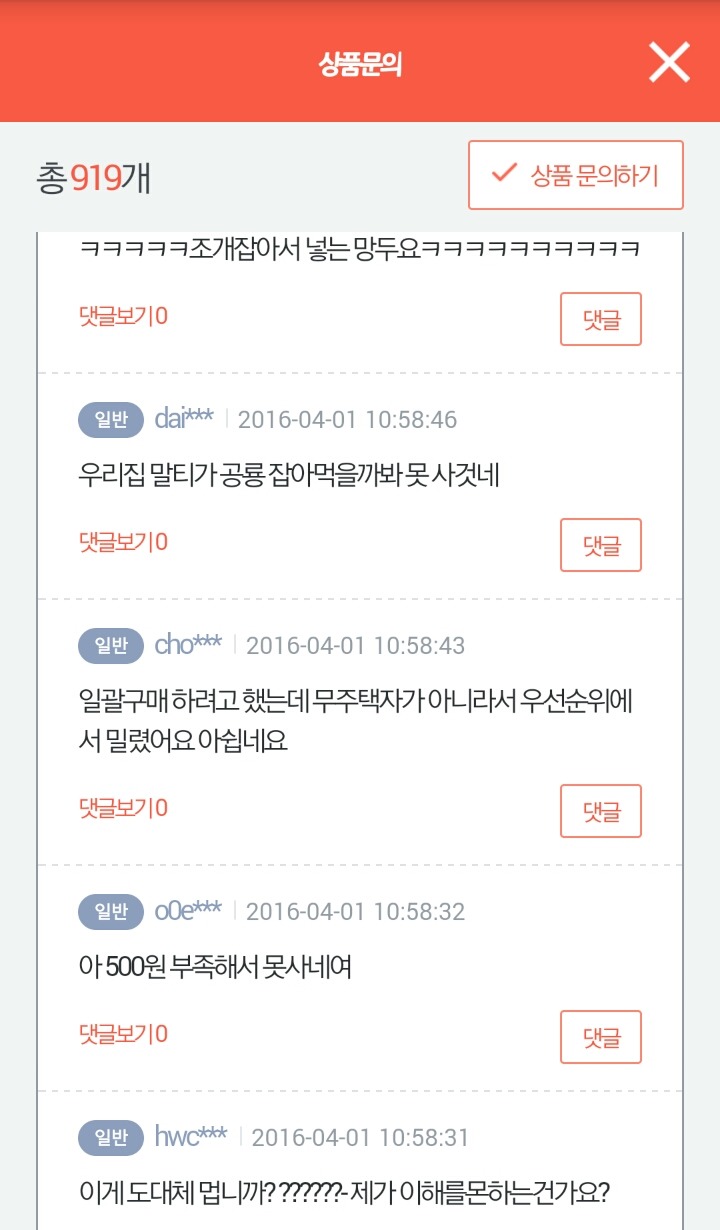Expand 댓글보기 0 under dai*** comment
720x1230 pixels.
122,544
